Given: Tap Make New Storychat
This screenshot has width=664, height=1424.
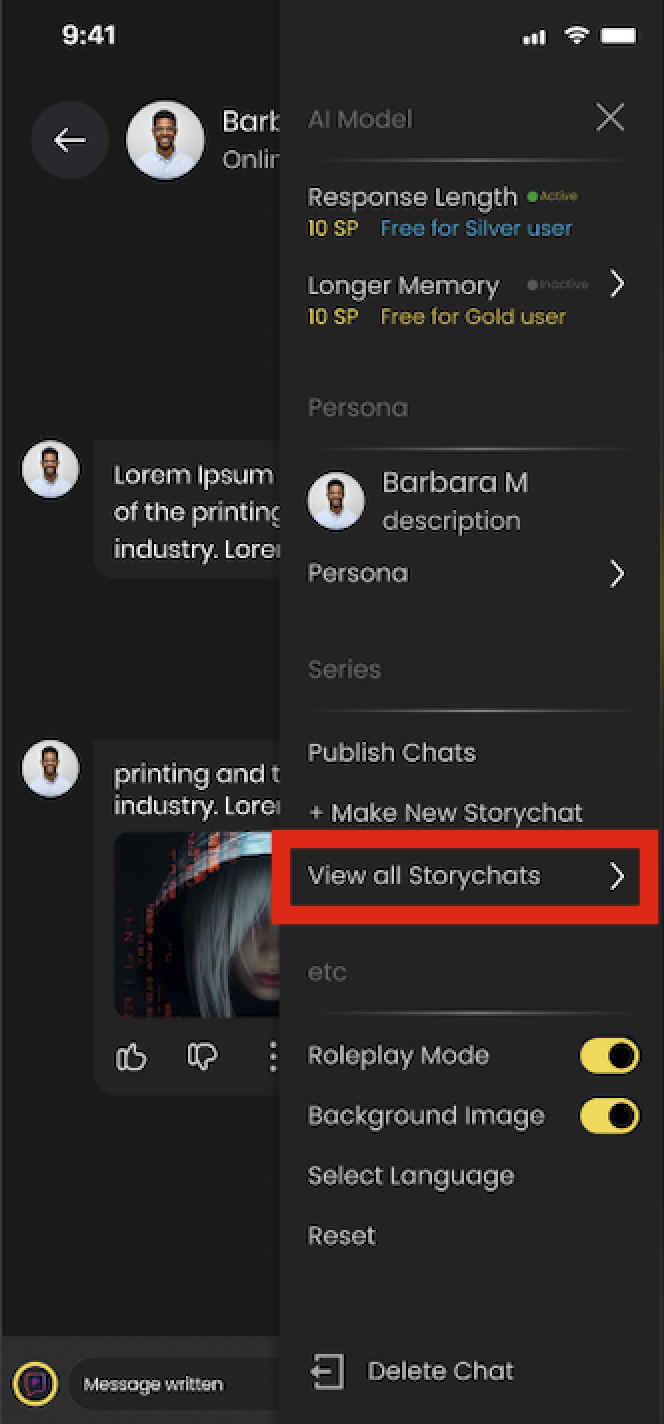Looking at the screenshot, I should [x=445, y=813].
